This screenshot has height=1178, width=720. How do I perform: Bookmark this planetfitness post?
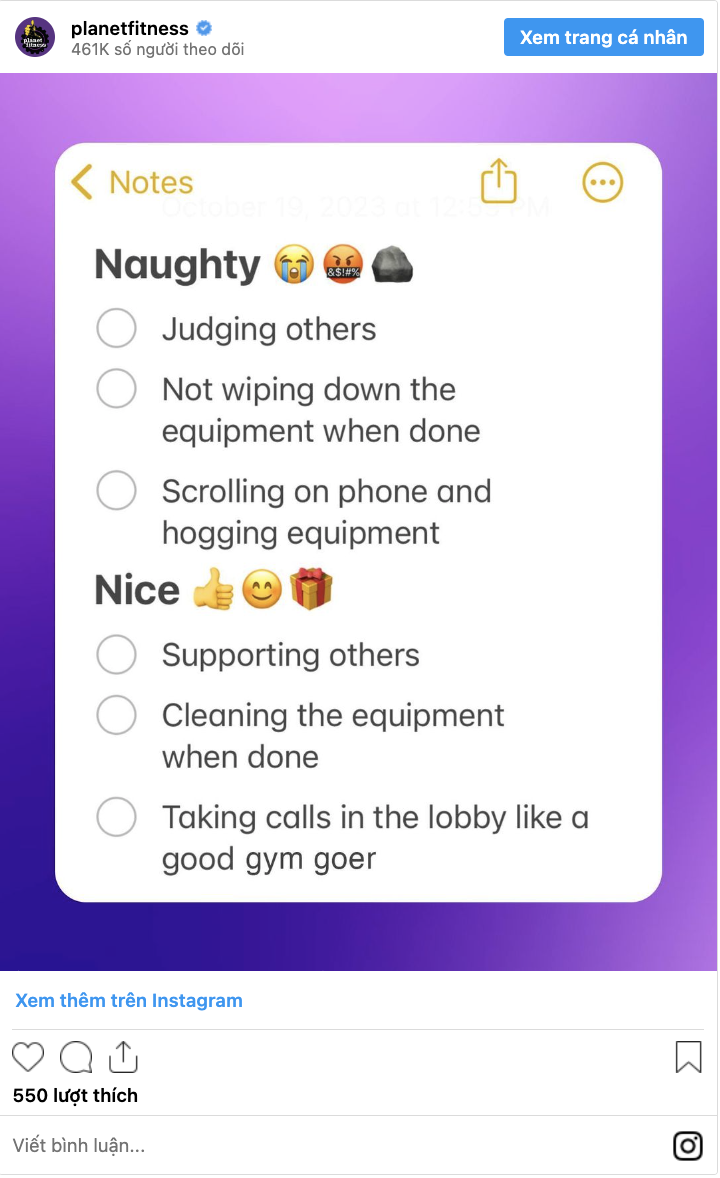(x=688, y=1057)
